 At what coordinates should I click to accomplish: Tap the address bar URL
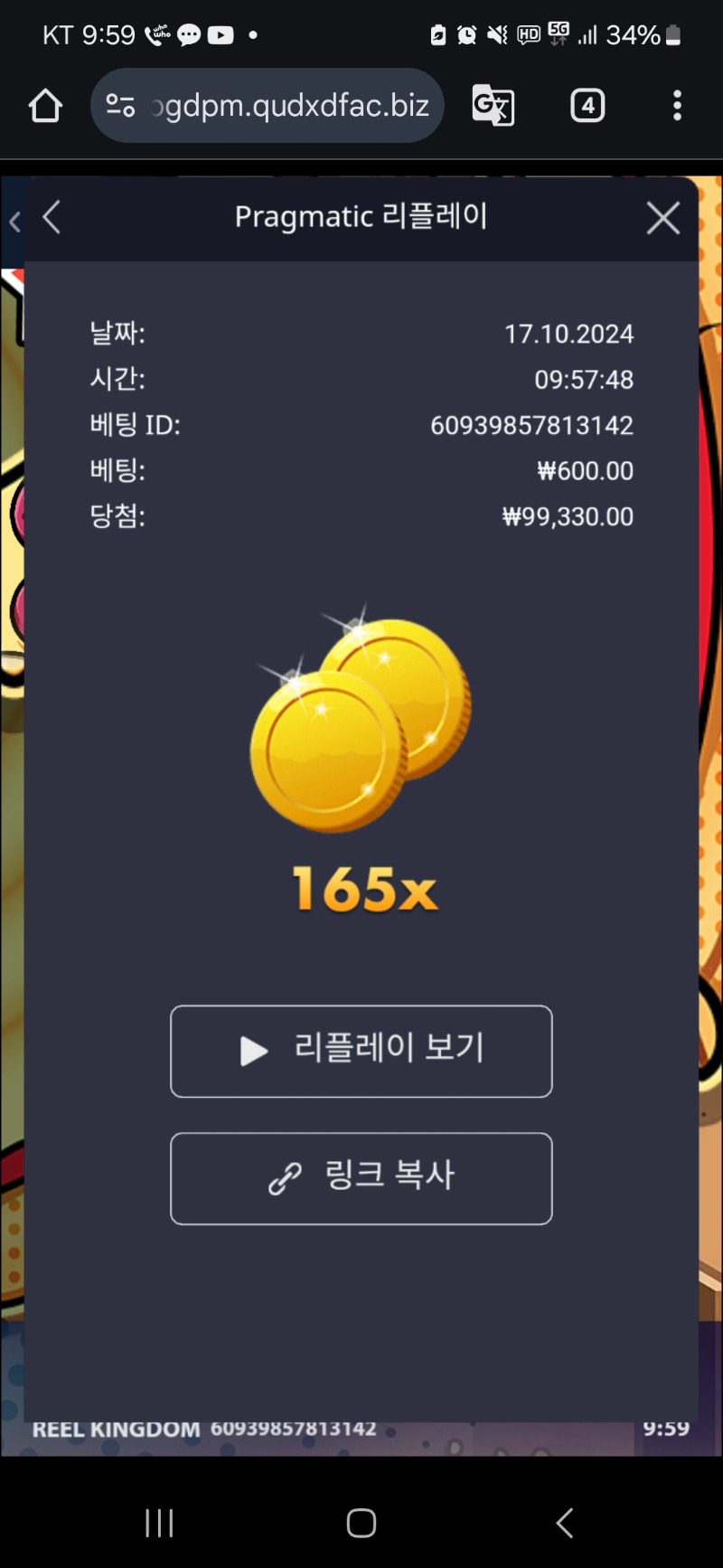(289, 106)
